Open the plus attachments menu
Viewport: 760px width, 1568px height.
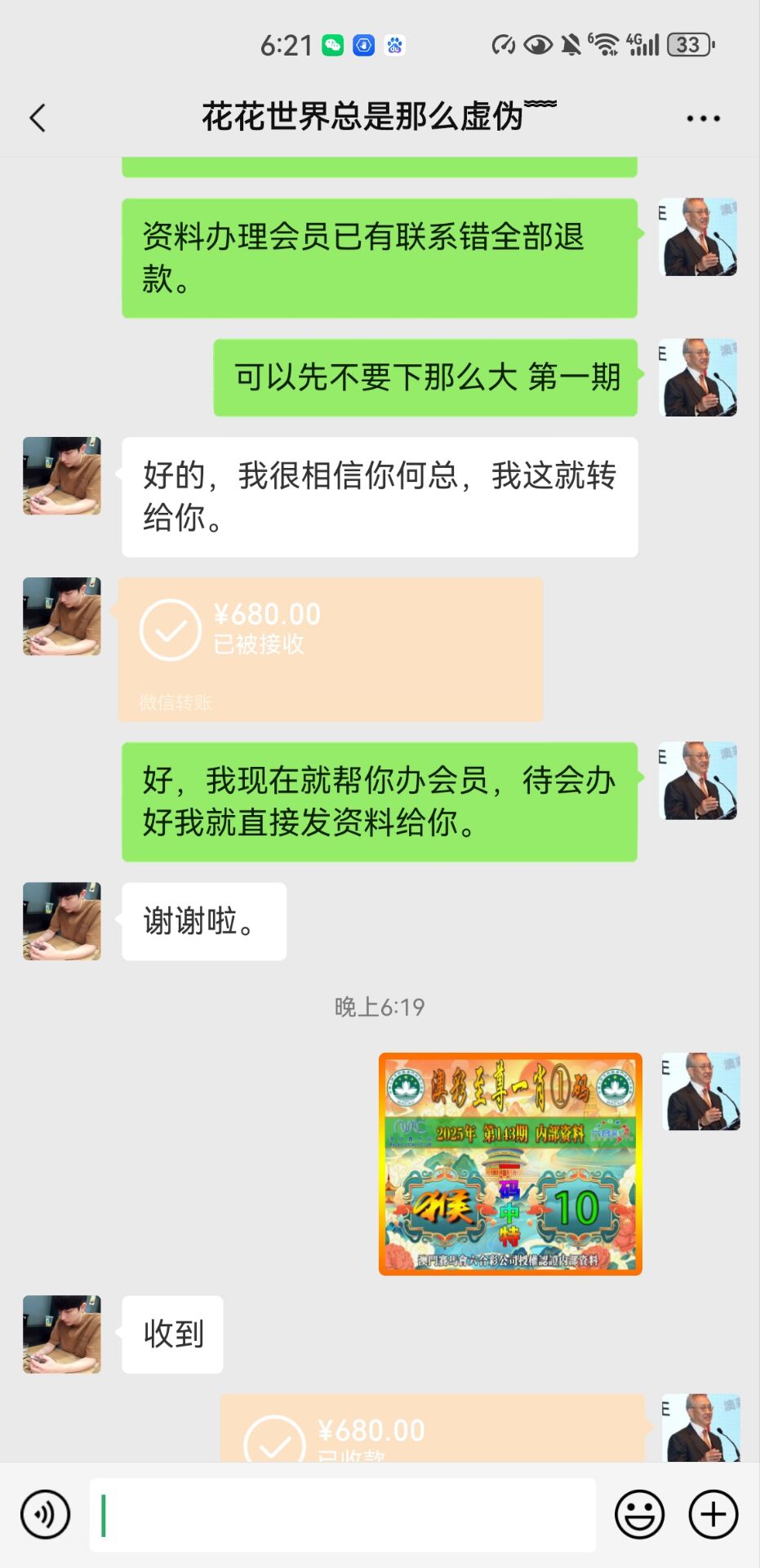point(713,1514)
